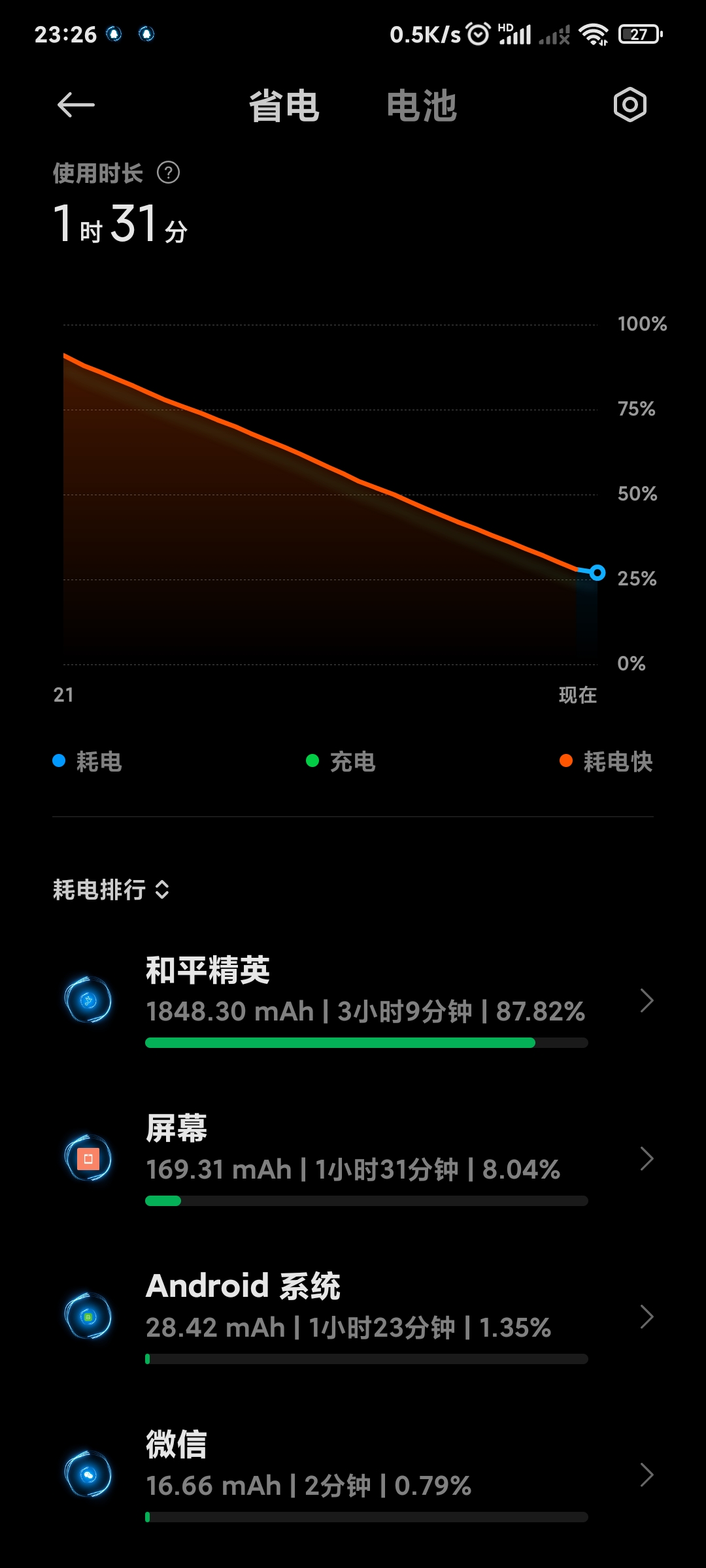Change sorting via 耗电排行 dropdown
706x1568 pixels.
point(111,890)
